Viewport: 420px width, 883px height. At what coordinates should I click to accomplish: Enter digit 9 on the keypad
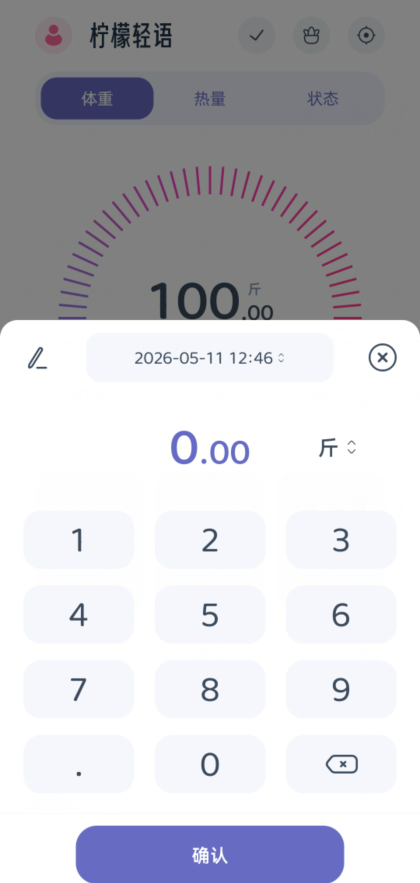tap(341, 689)
